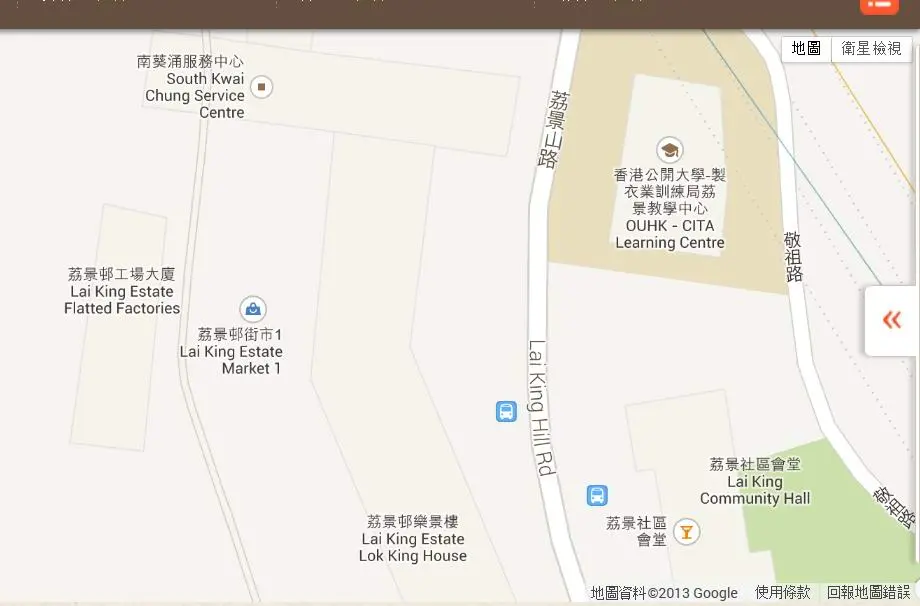This screenshot has height=606, width=920.
Task: Open the orange list button at top
Action: [x=879, y=4]
